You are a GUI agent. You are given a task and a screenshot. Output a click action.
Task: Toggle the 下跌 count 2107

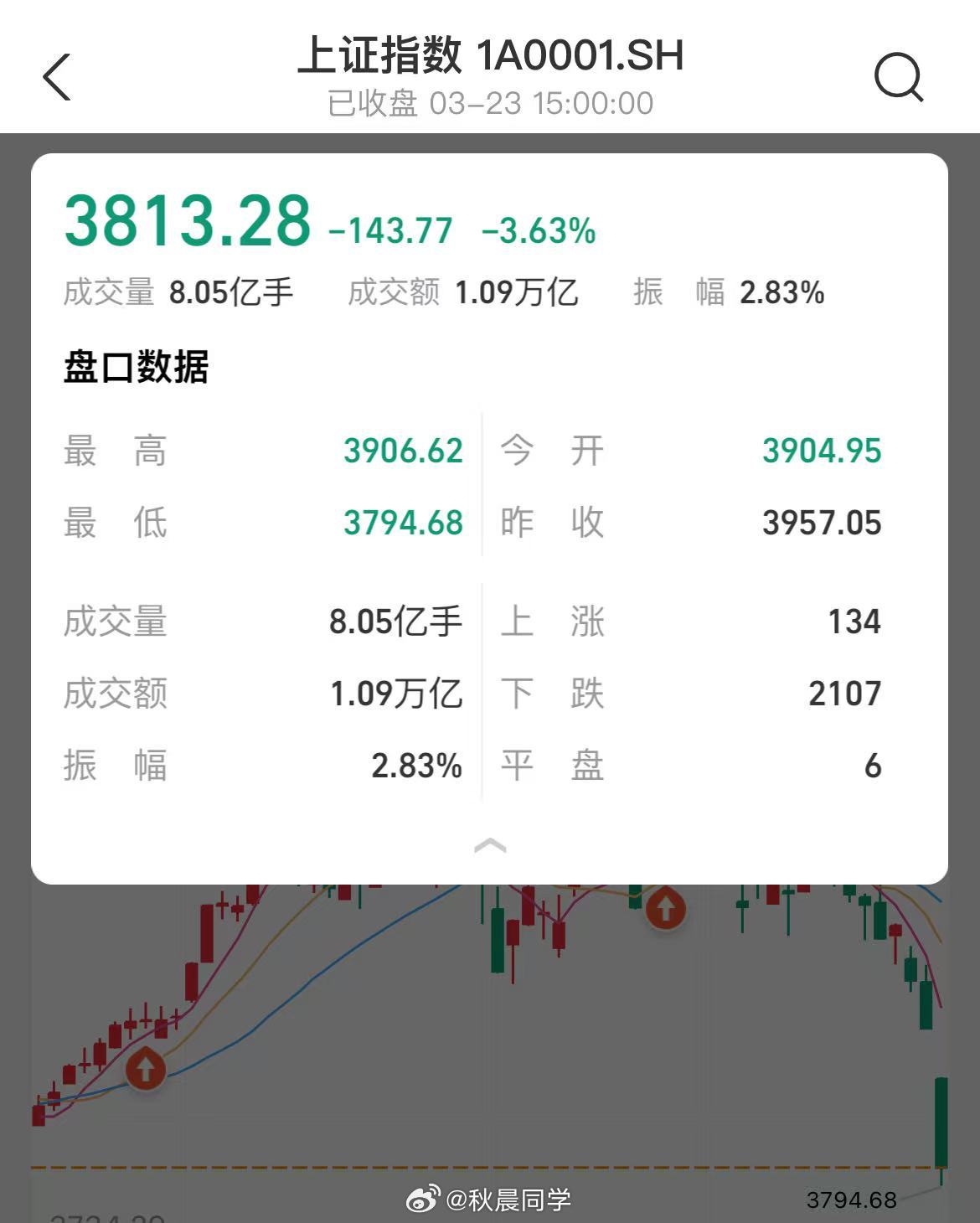pyautogui.click(x=846, y=693)
